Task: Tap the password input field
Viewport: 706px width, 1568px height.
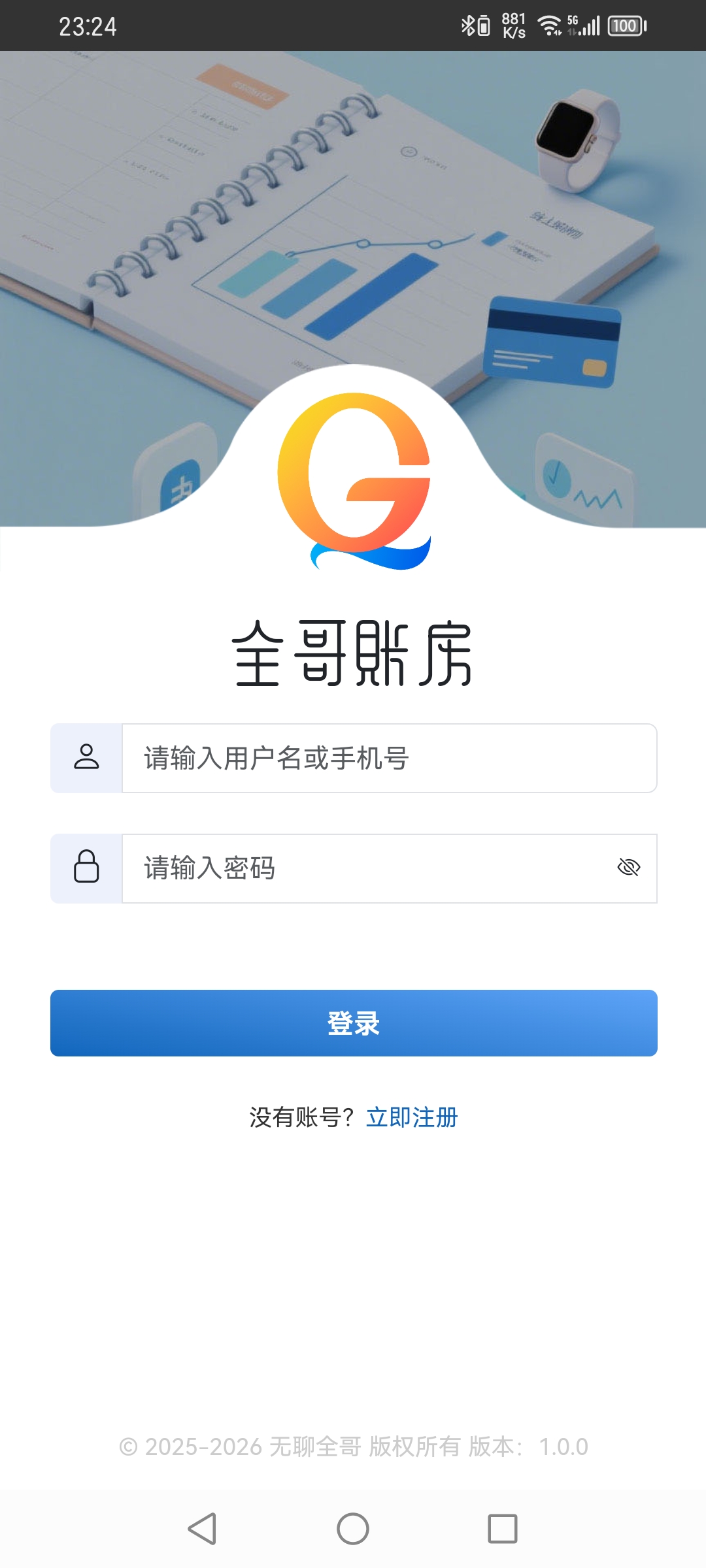Action: pyautogui.click(x=366, y=868)
